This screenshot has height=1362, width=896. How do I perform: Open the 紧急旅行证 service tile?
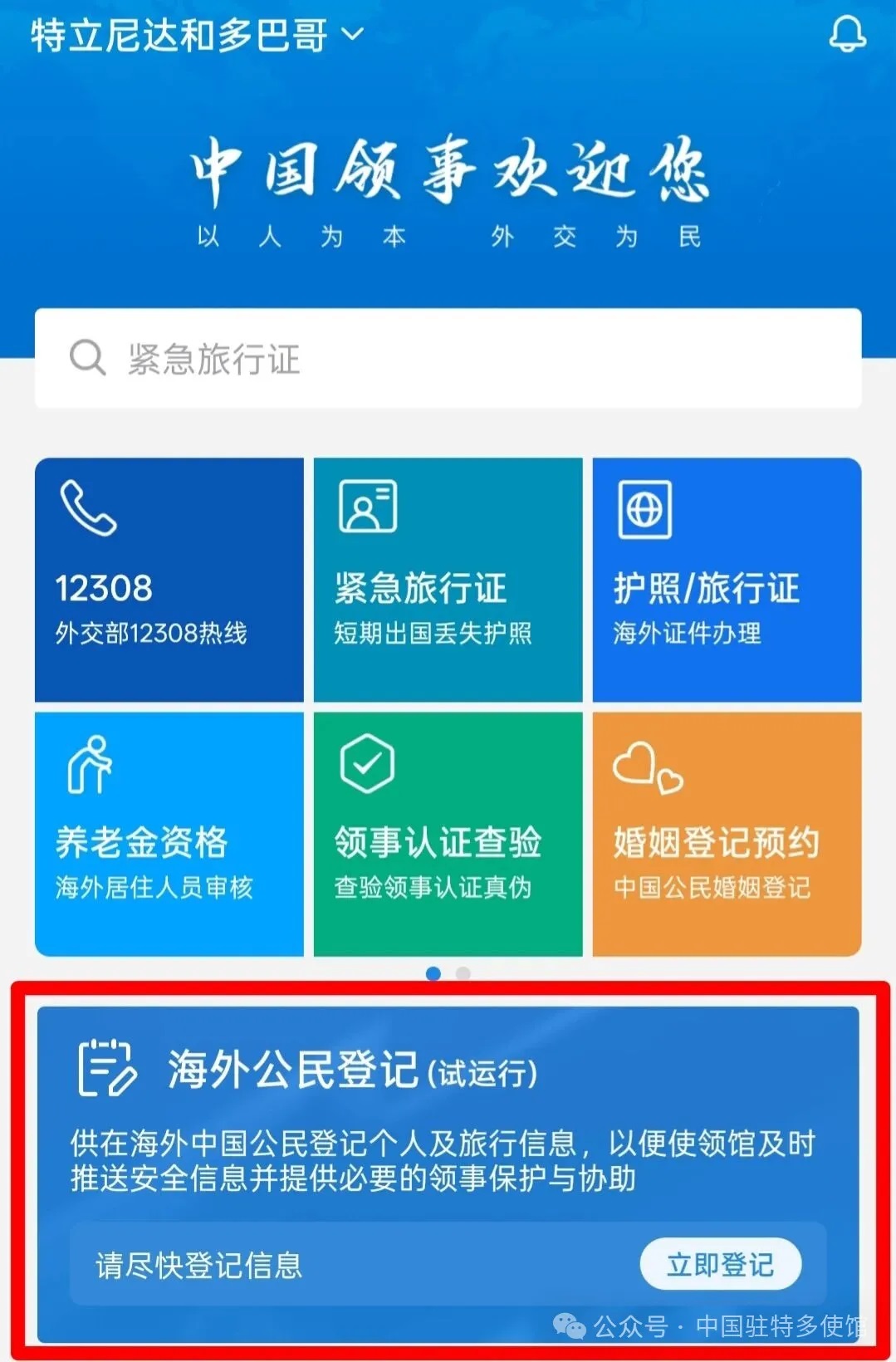[448, 580]
